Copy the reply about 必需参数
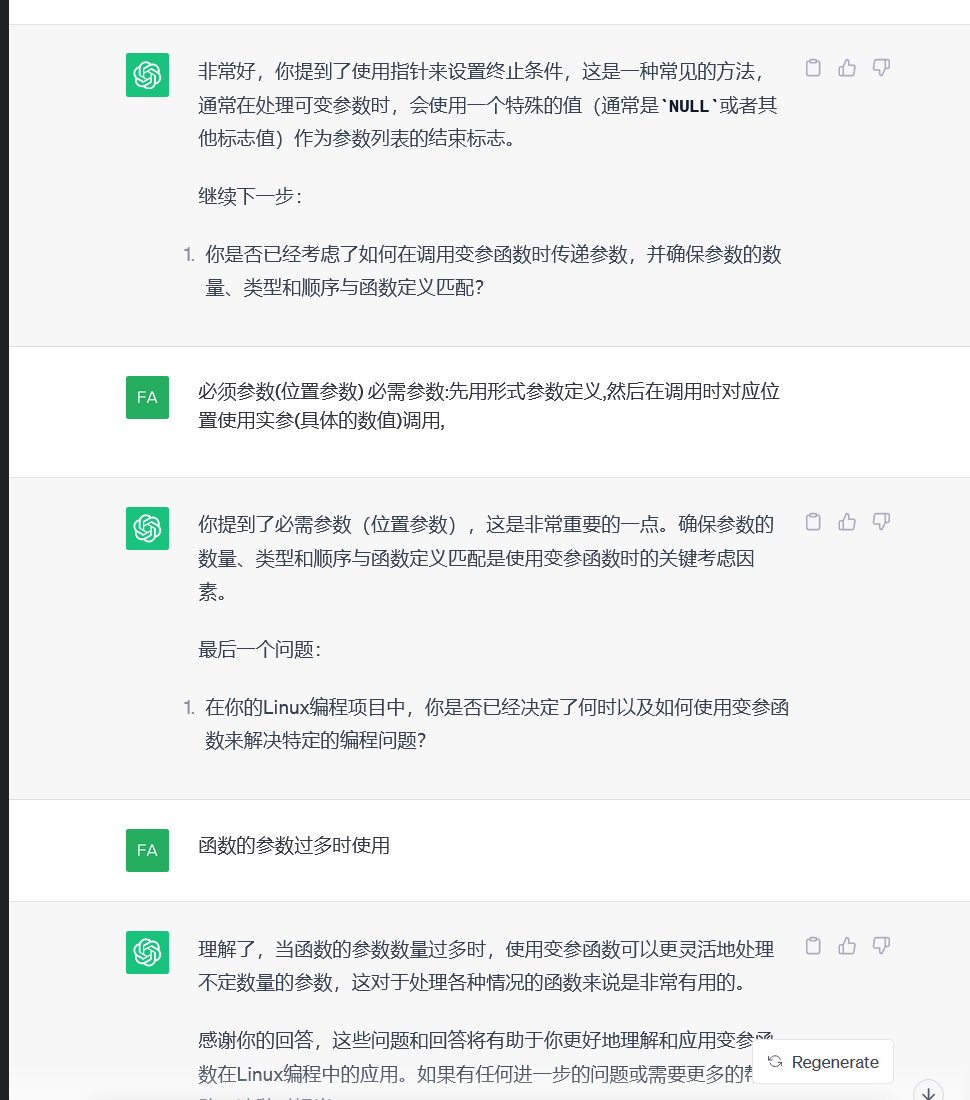 tap(813, 522)
